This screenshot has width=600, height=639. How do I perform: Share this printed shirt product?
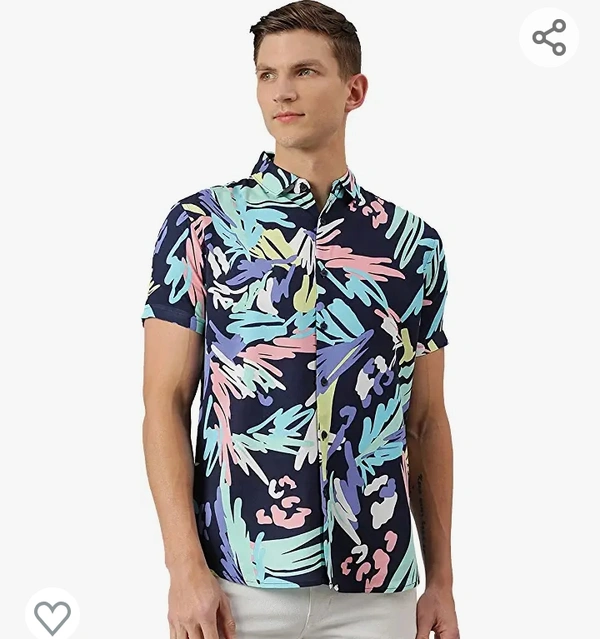tap(549, 38)
